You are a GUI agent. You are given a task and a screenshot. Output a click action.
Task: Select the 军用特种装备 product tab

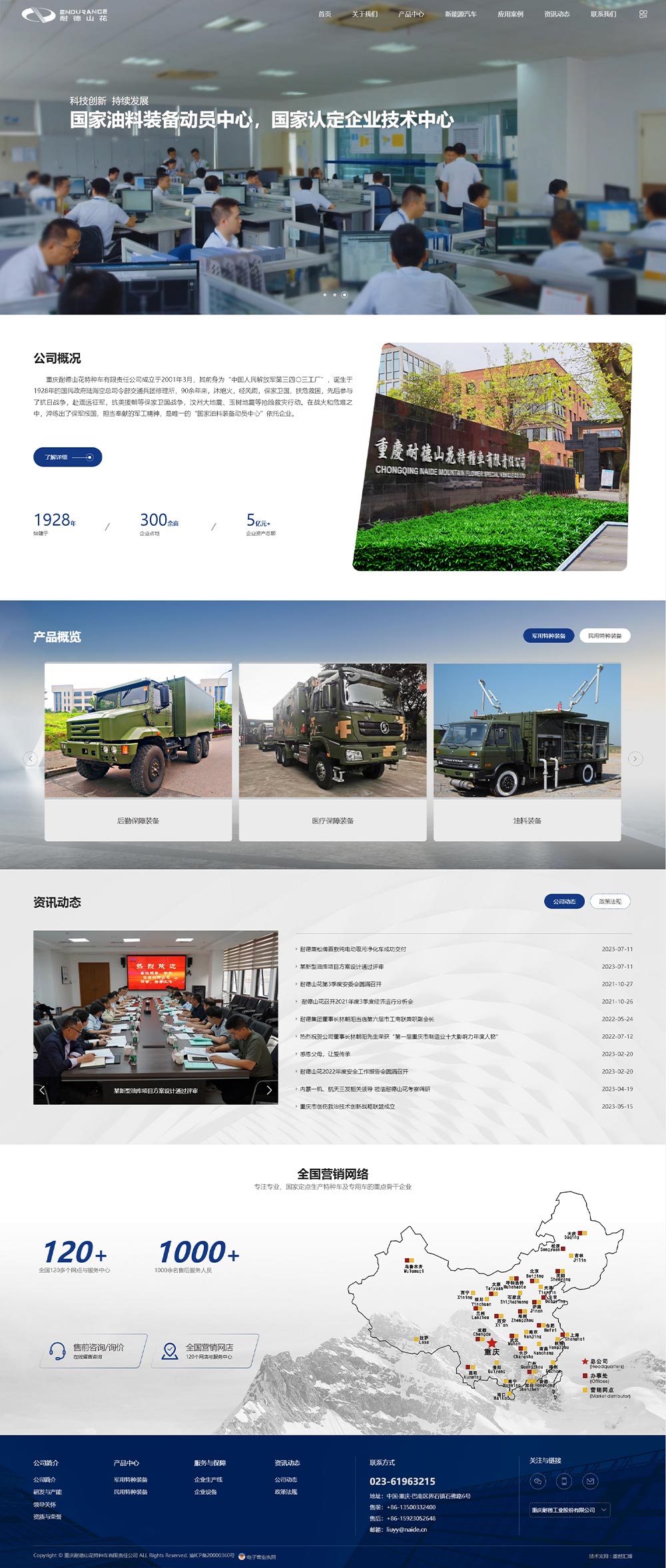[549, 636]
